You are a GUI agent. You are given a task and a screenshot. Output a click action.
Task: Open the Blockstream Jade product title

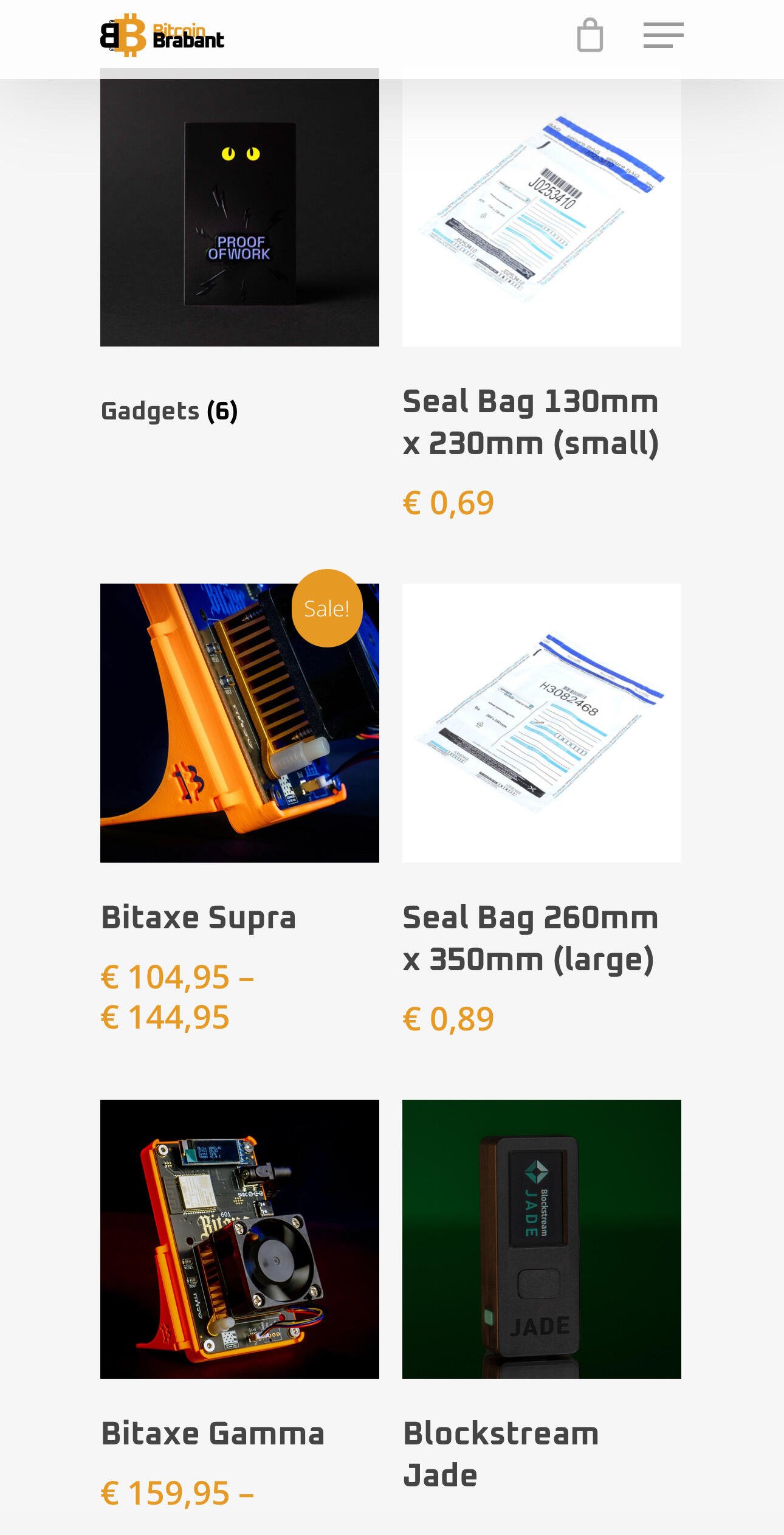[x=501, y=1454]
